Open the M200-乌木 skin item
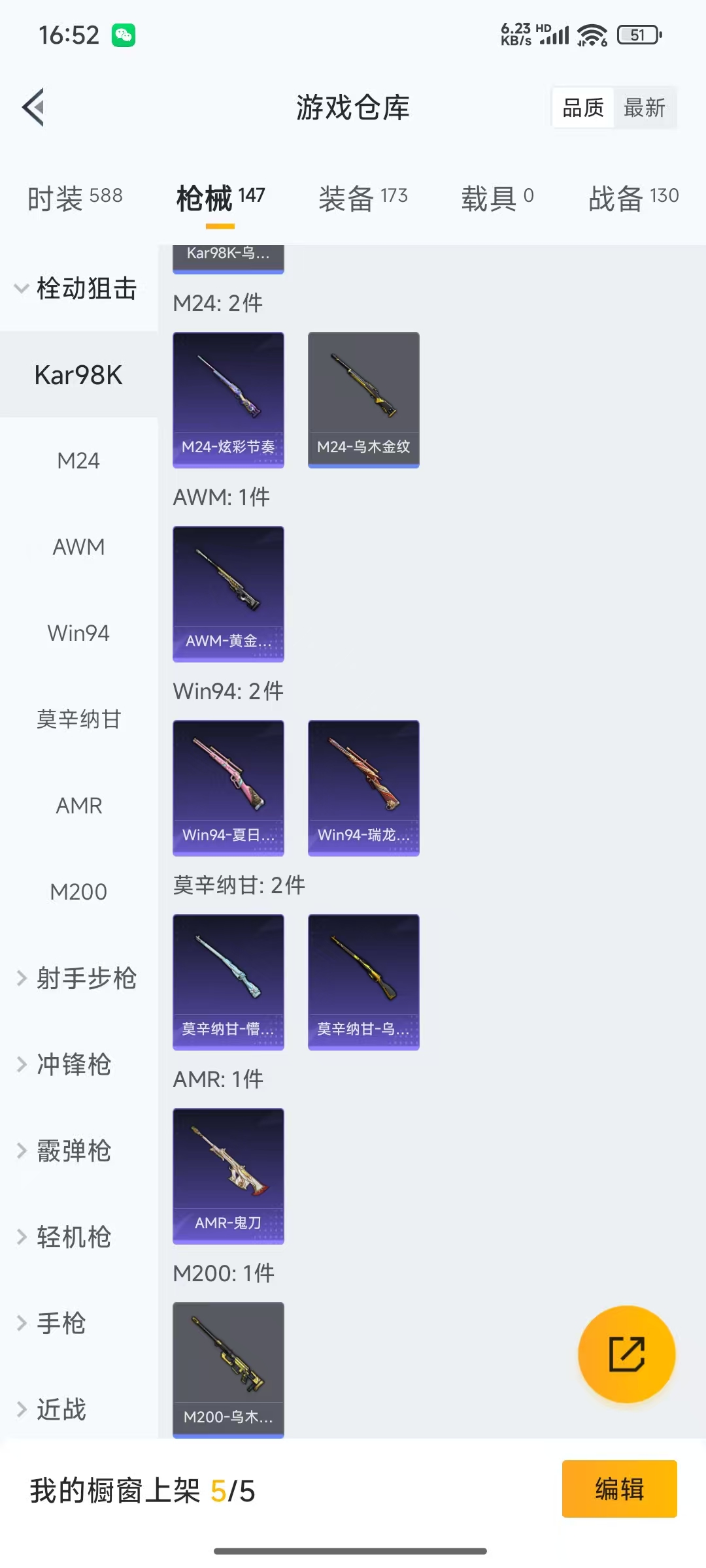706x1568 pixels. coord(228,1369)
